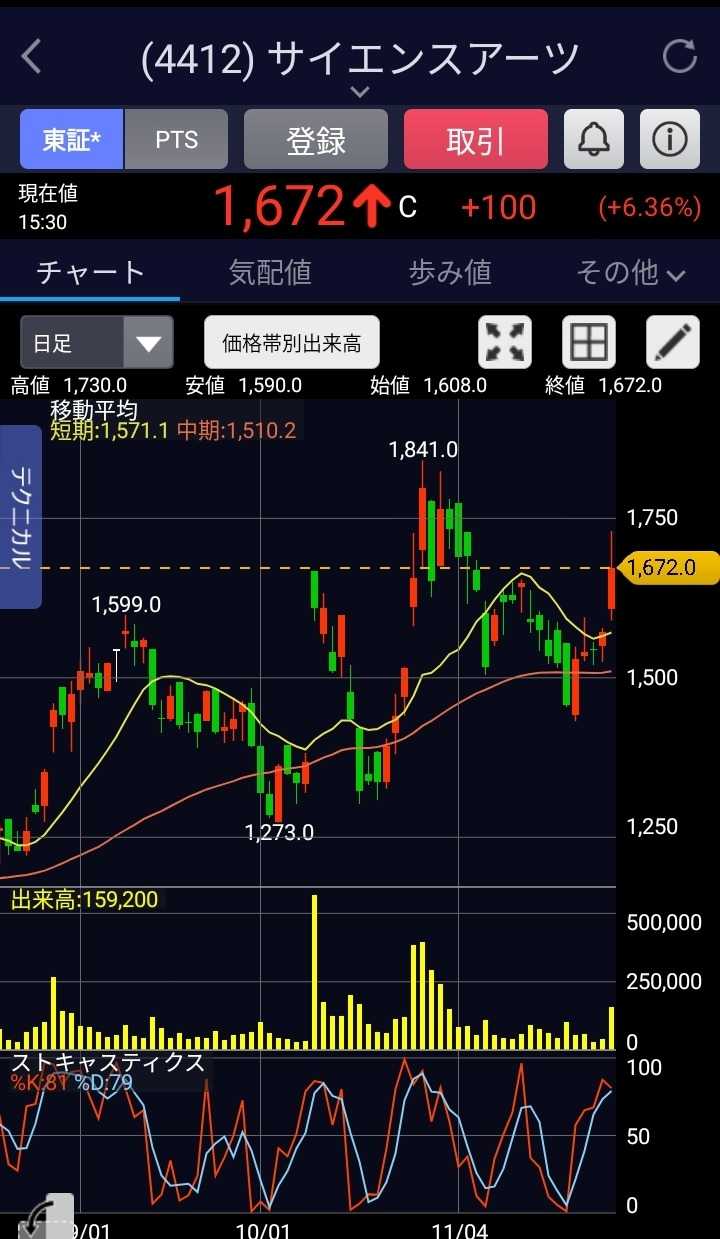The height and width of the screenshot is (1239, 720).
Task: Select the 東証 market button
Action: [x=72, y=140]
